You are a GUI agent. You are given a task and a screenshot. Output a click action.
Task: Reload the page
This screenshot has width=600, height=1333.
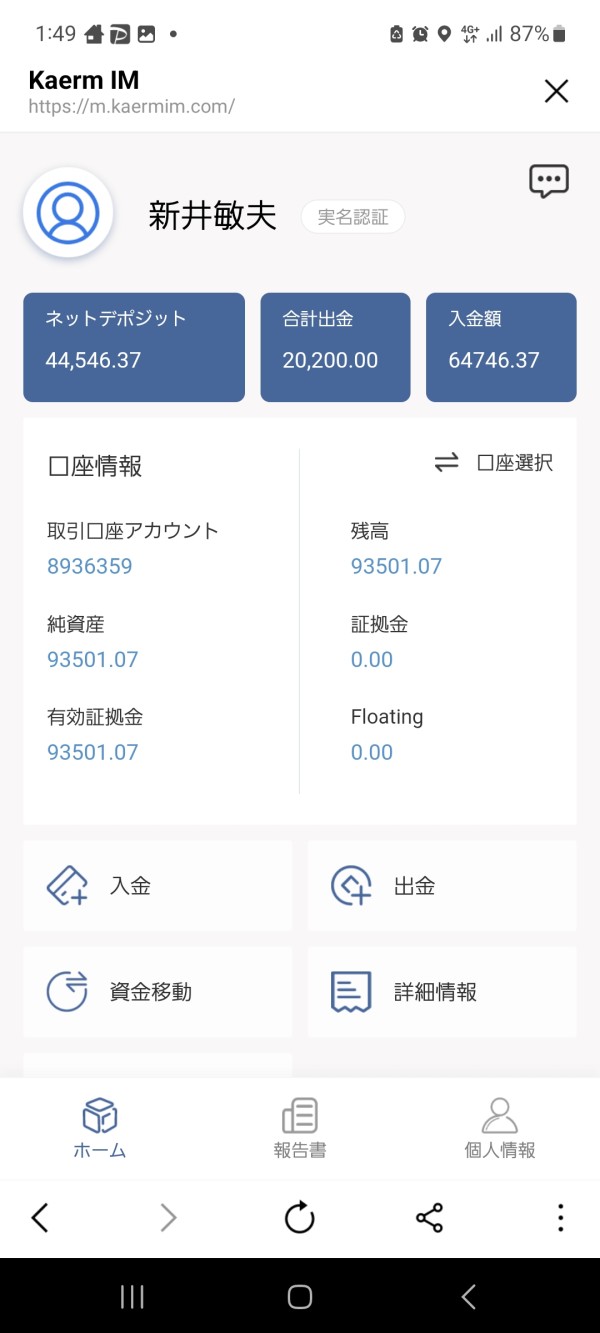point(300,1217)
